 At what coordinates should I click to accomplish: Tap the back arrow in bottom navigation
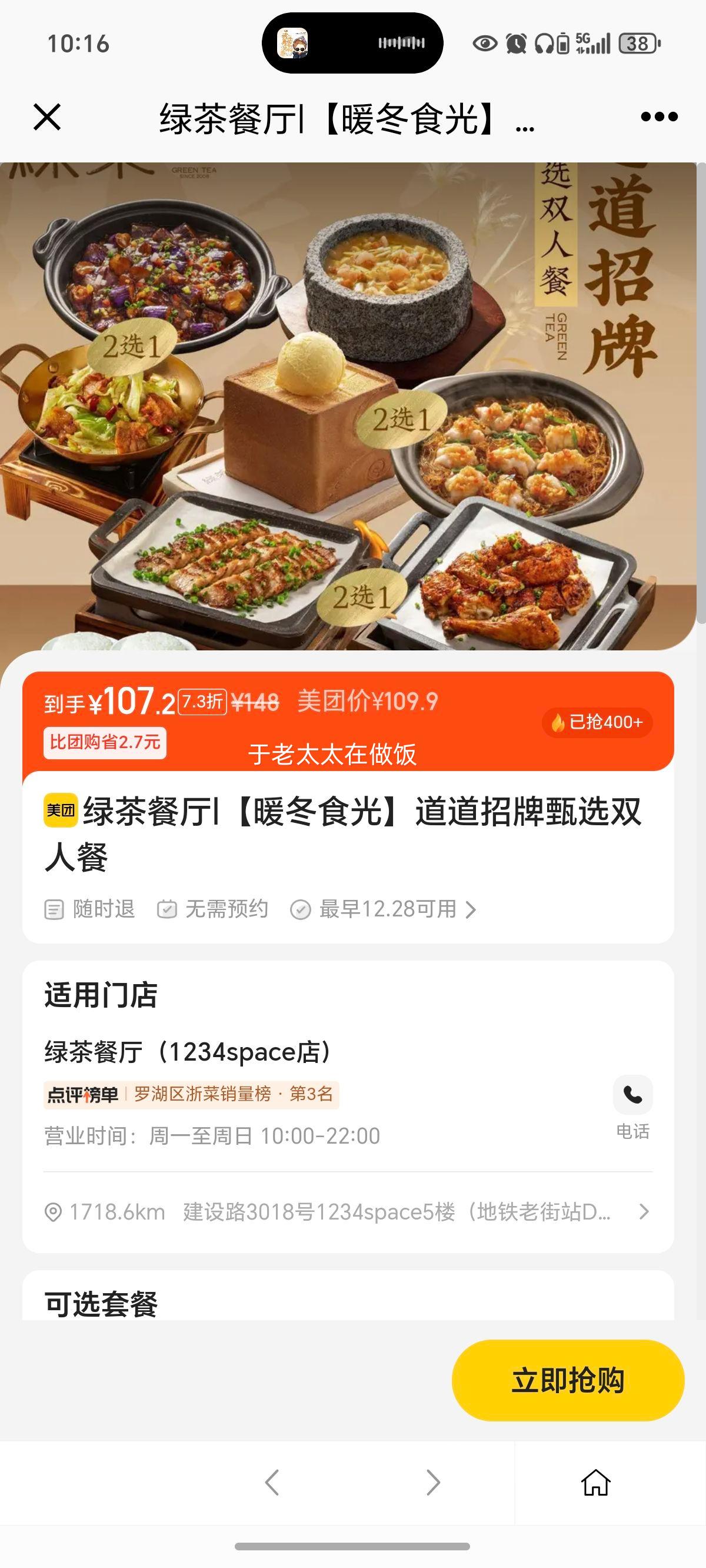(x=272, y=1483)
